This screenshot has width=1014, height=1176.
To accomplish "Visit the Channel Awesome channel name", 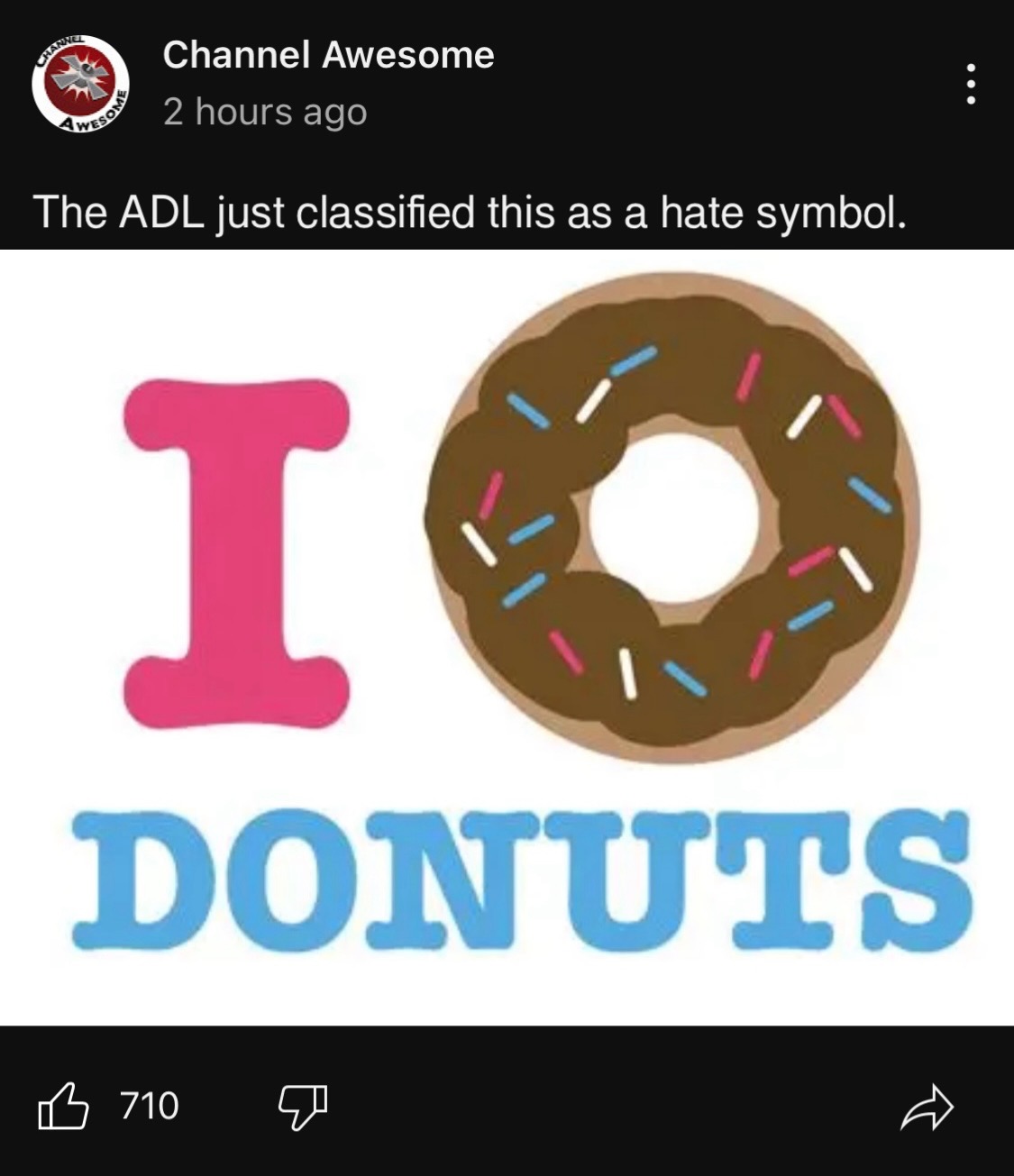I will (x=328, y=55).
